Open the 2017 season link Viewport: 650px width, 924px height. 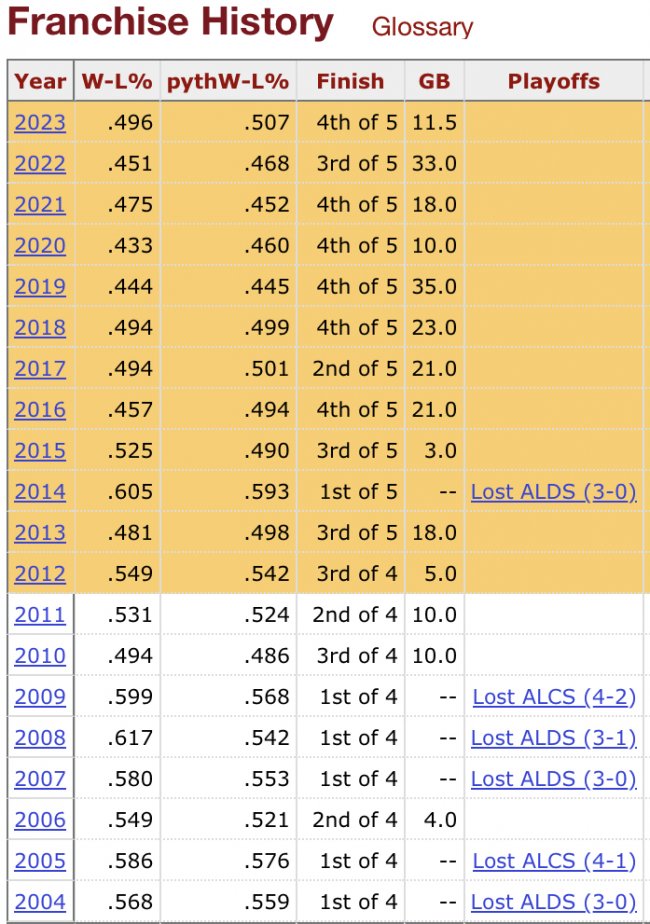click(40, 369)
